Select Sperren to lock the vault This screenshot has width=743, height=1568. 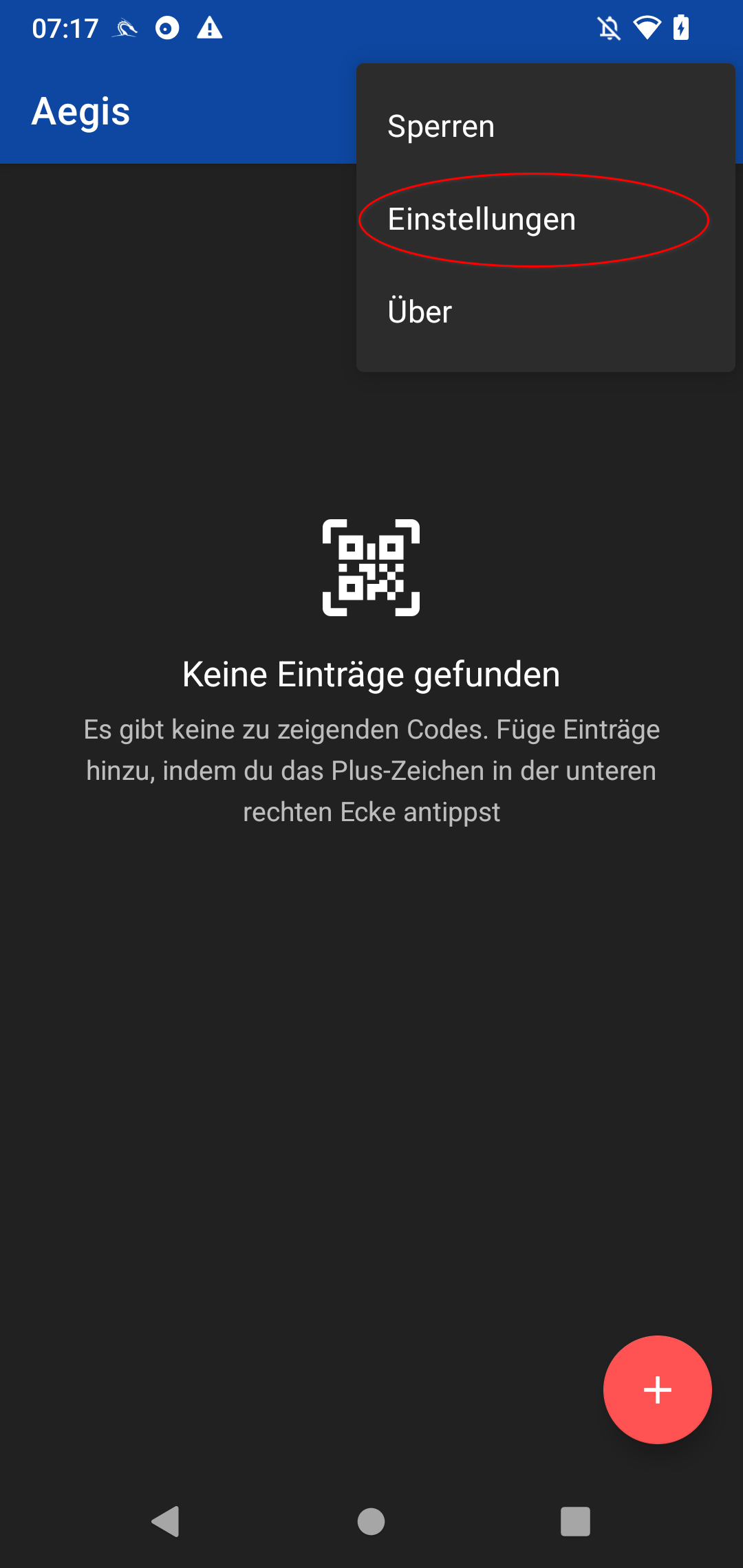coord(441,127)
